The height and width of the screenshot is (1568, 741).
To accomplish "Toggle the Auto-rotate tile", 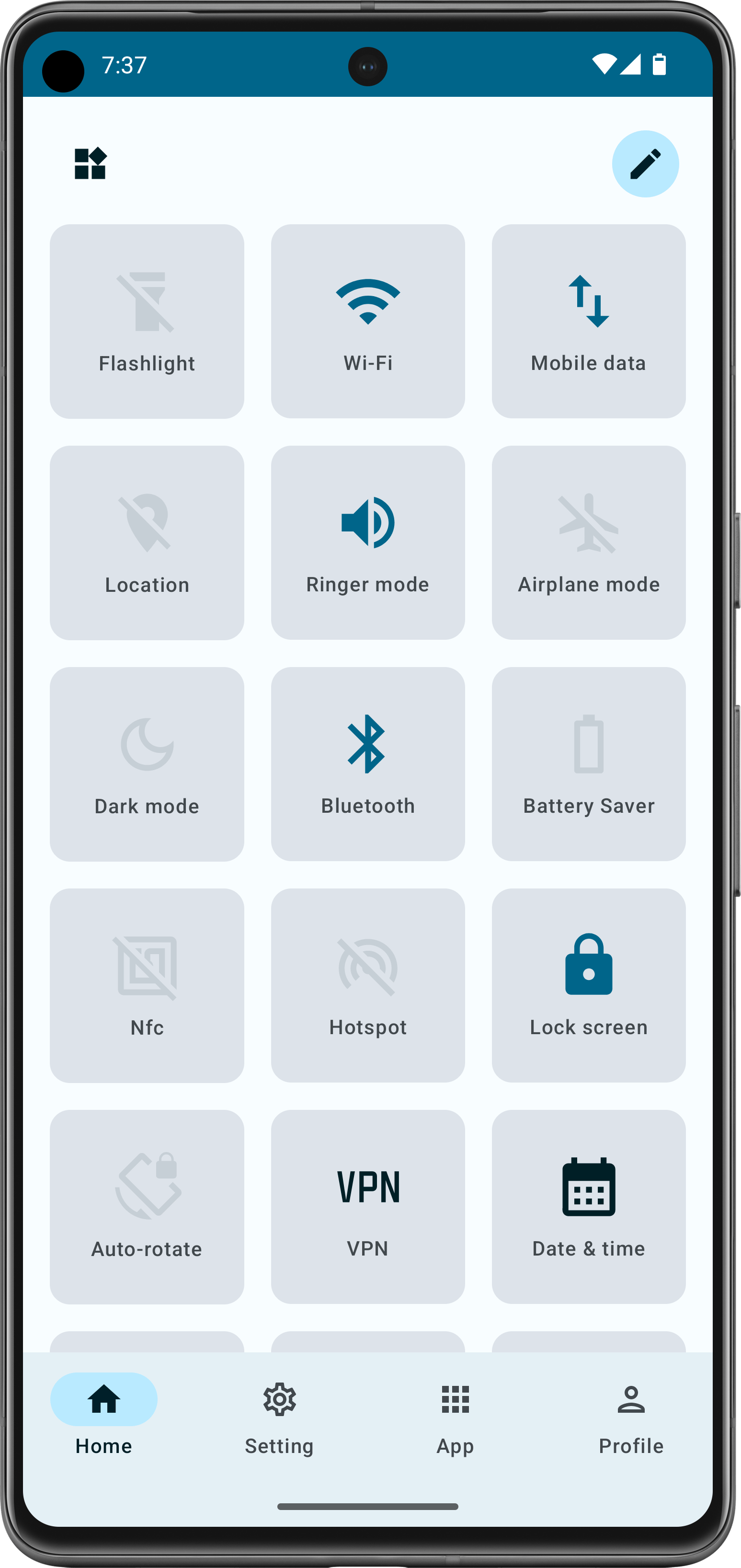I will tap(147, 1207).
